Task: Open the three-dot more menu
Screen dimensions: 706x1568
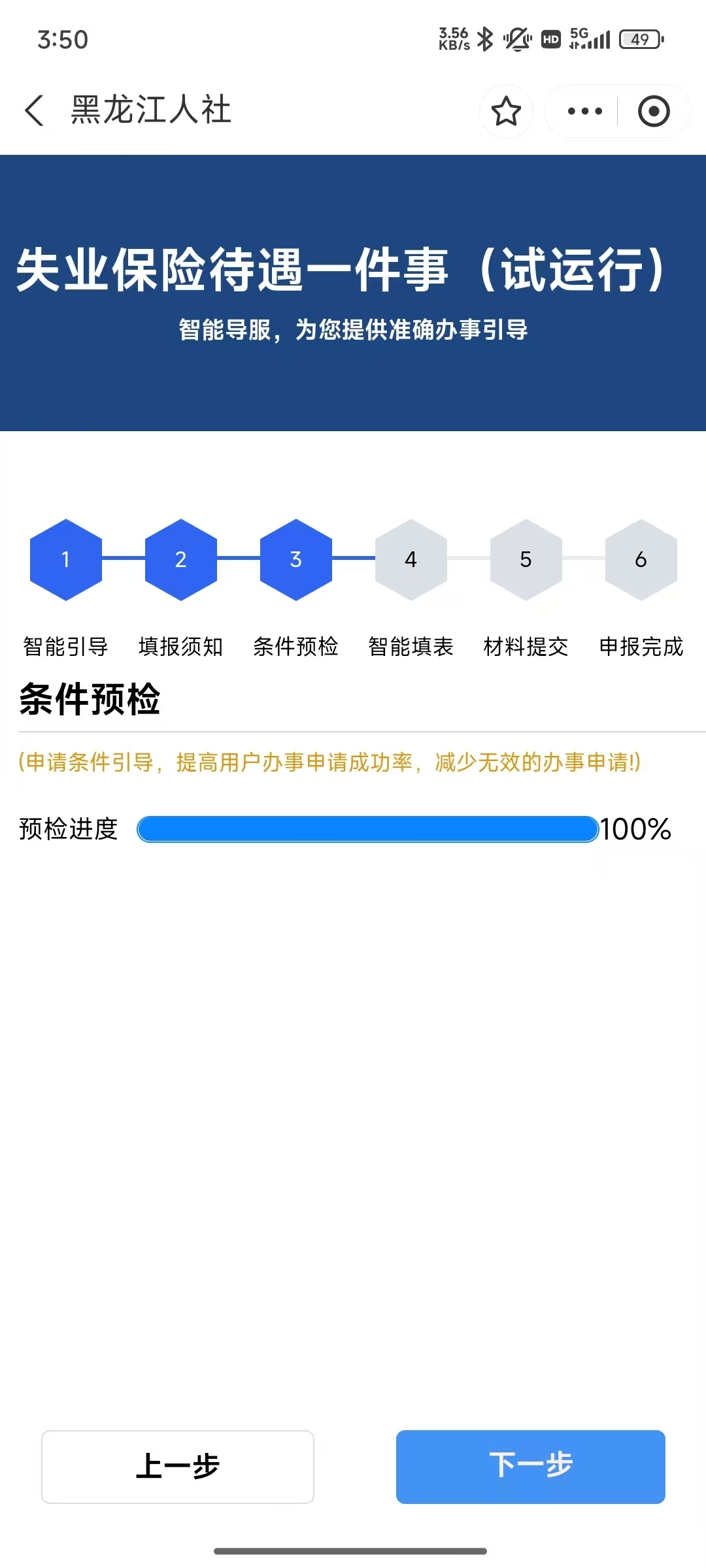Action: click(584, 111)
